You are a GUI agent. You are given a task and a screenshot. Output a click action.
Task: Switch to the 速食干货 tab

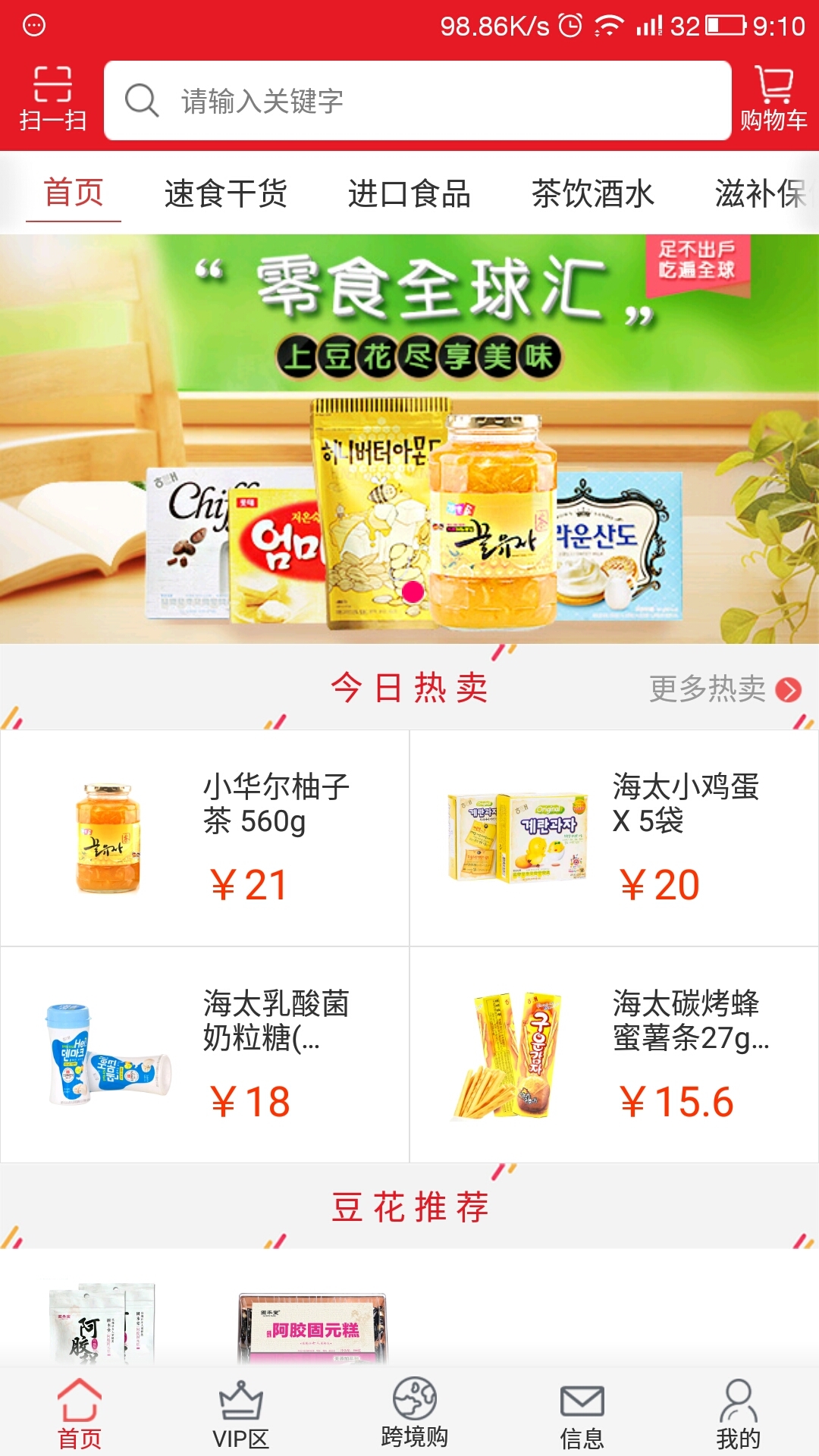pos(226,193)
